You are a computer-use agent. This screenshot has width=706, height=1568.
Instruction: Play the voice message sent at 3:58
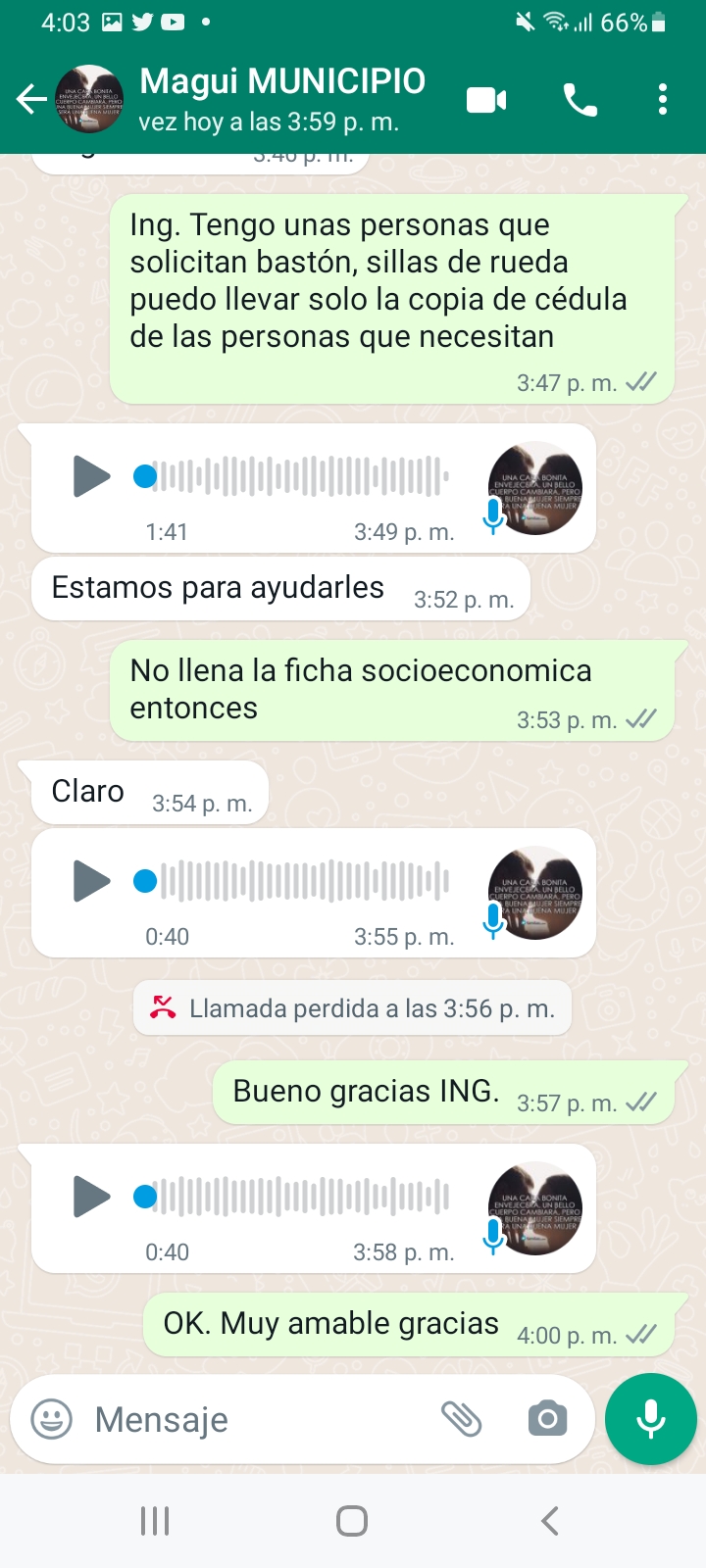click(x=92, y=1197)
